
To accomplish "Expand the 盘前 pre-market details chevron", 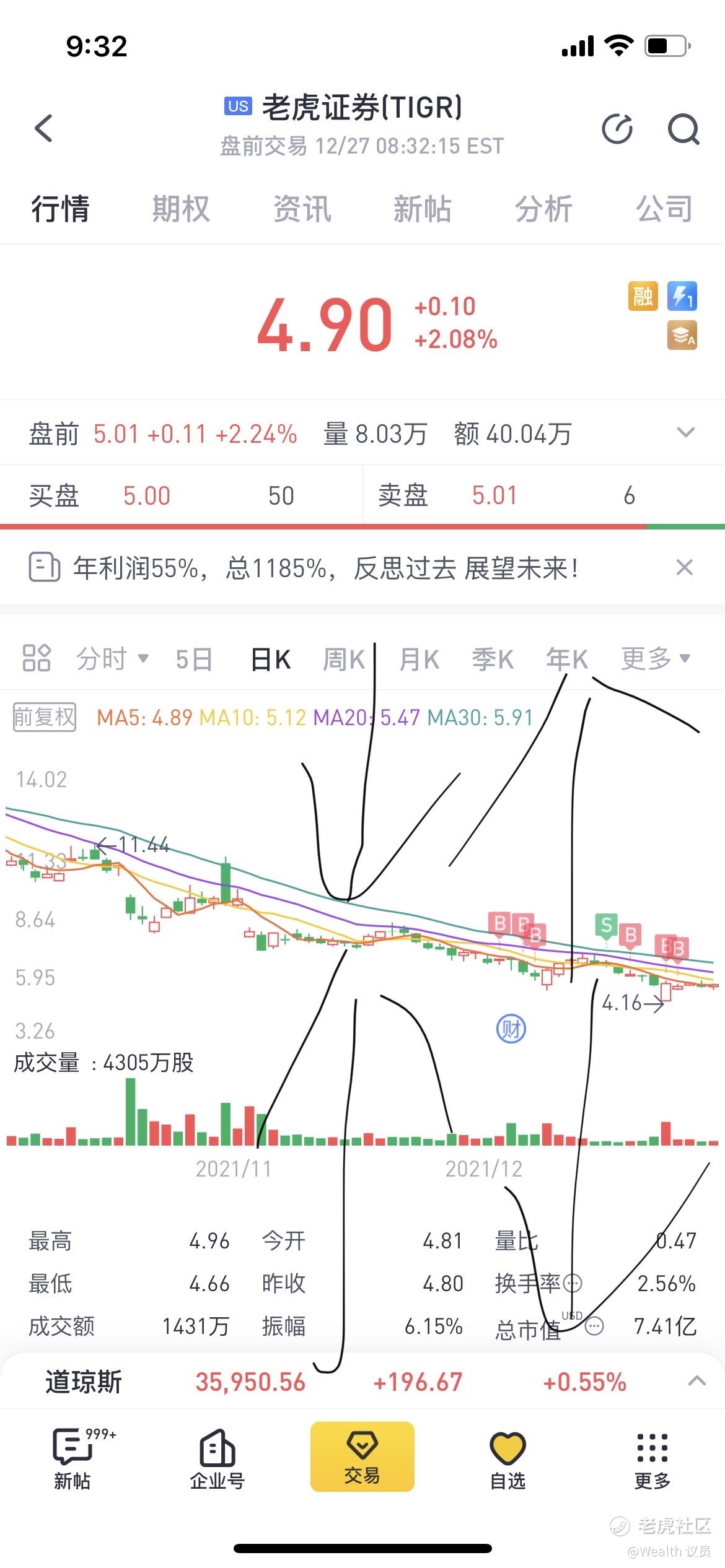I will pyautogui.click(x=685, y=432).
